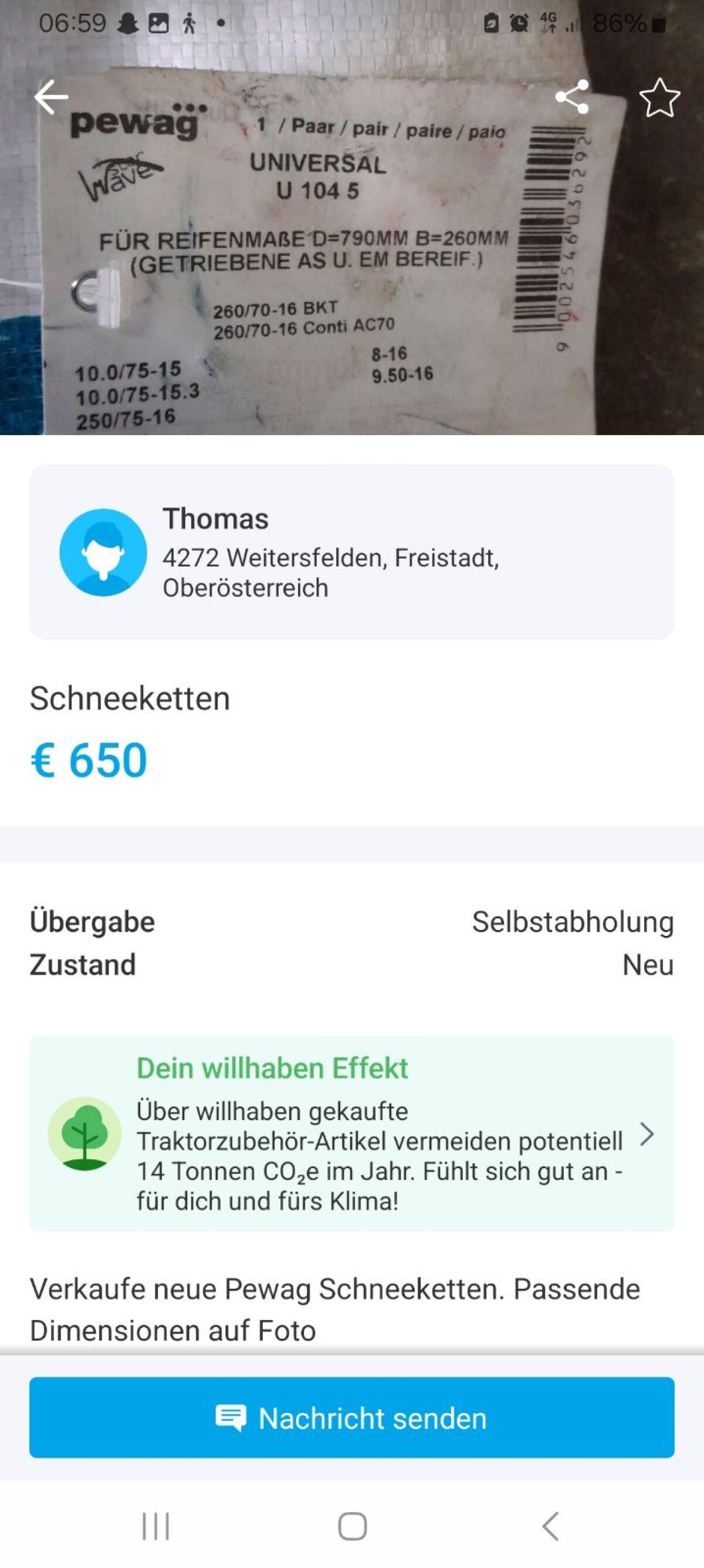Tap the Nachricht senden button
Screen dimensions: 704x1568
click(x=351, y=1418)
